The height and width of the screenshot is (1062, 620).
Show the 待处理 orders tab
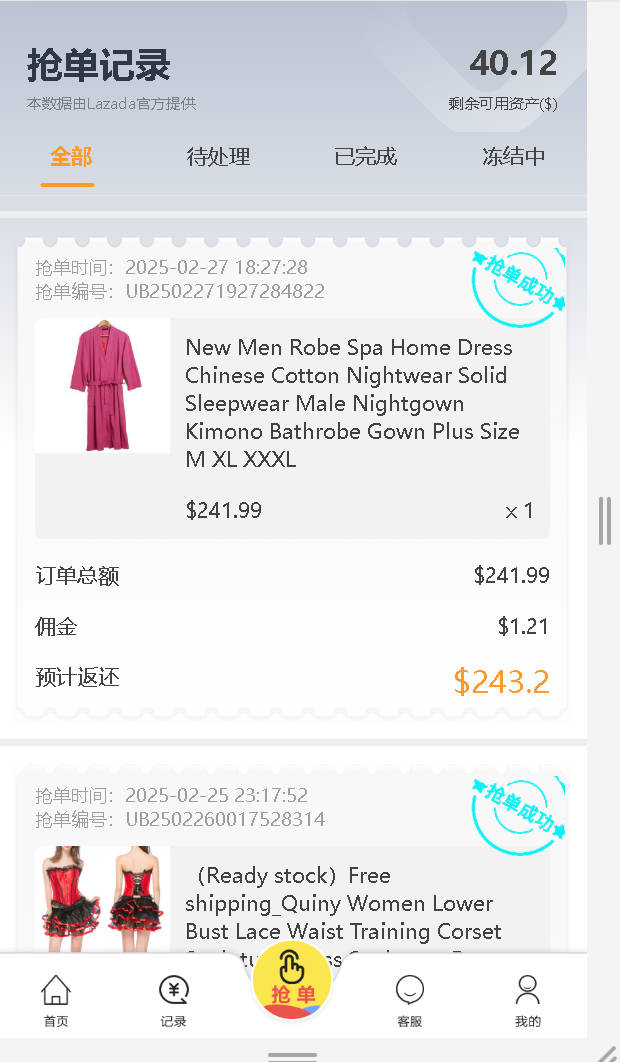pyautogui.click(x=218, y=157)
